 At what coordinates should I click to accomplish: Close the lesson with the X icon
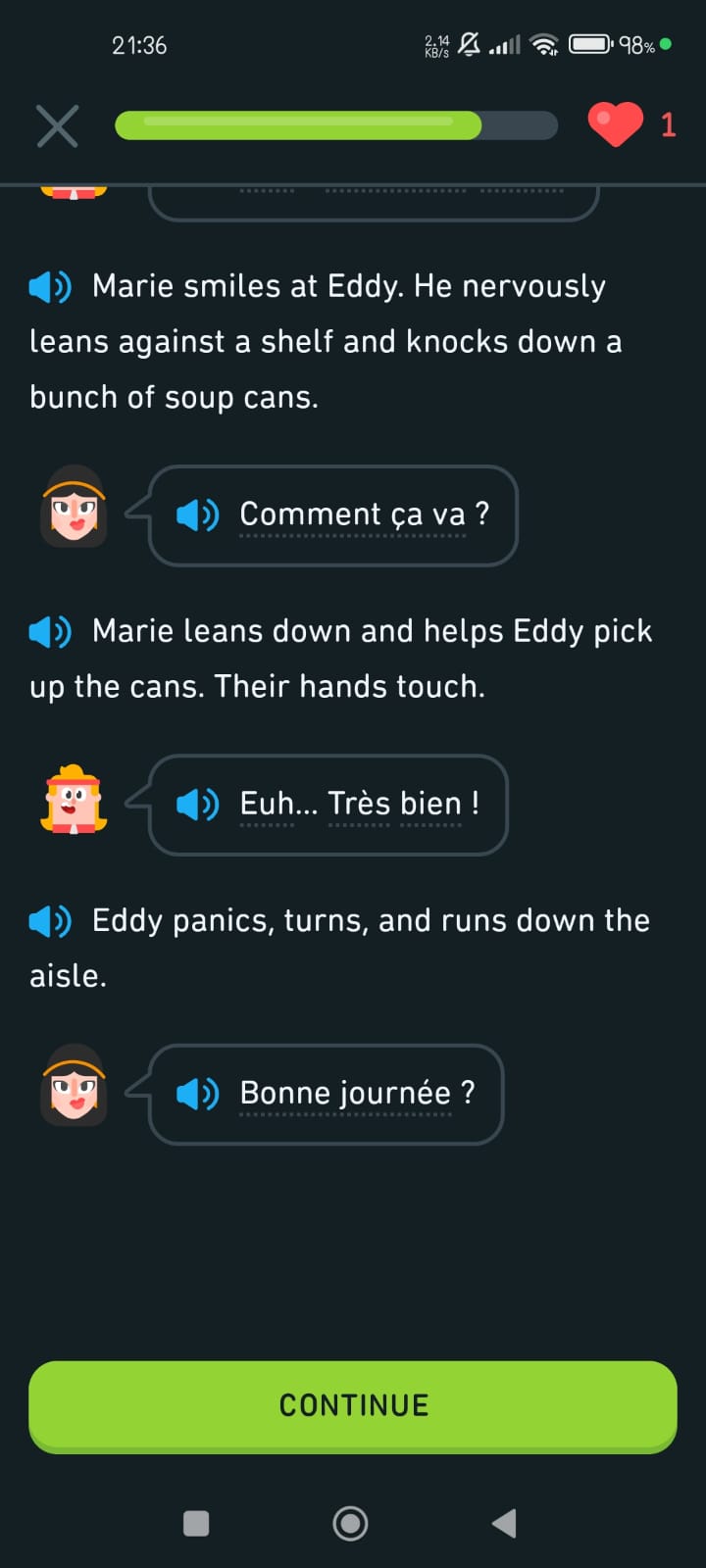pyautogui.click(x=57, y=126)
